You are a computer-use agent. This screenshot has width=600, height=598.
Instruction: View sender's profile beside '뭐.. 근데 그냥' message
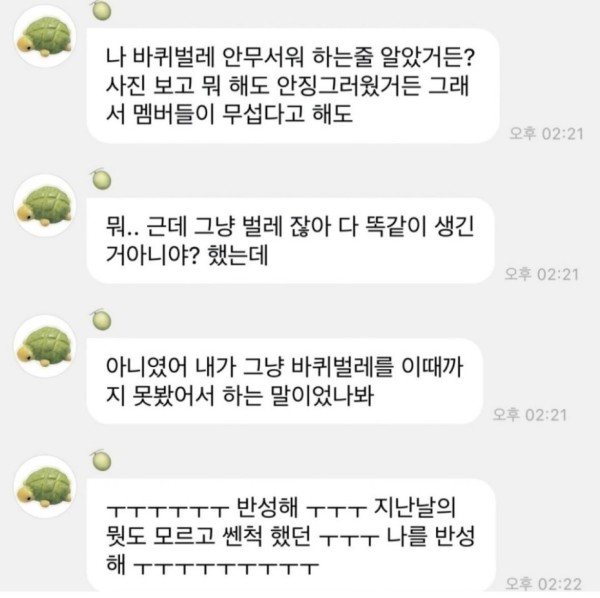point(47,211)
